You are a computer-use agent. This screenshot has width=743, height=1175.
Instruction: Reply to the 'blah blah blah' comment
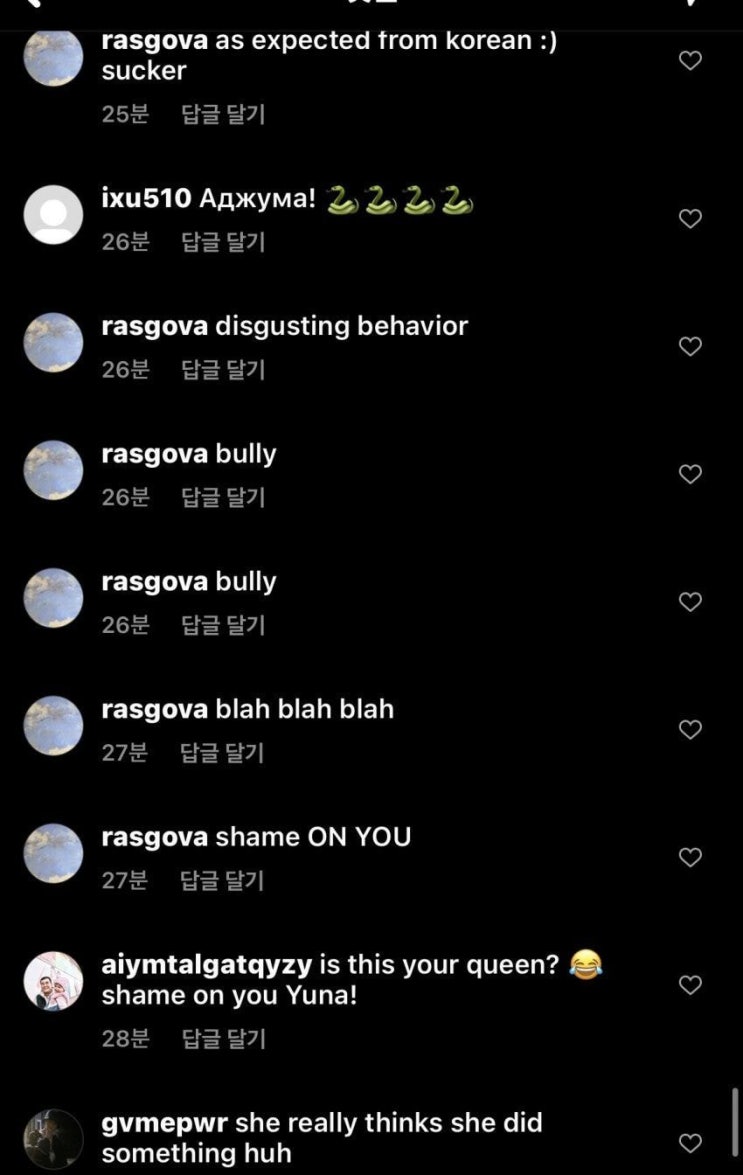click(x=223, y=752)
